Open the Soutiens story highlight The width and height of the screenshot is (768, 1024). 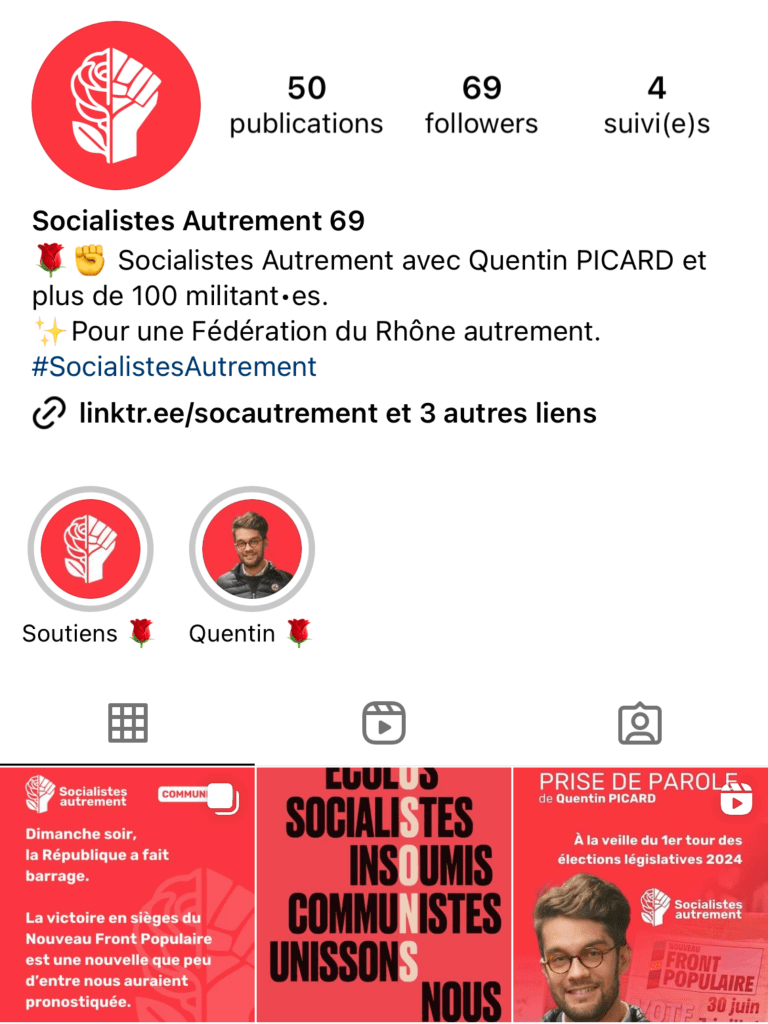click(90, 549)
